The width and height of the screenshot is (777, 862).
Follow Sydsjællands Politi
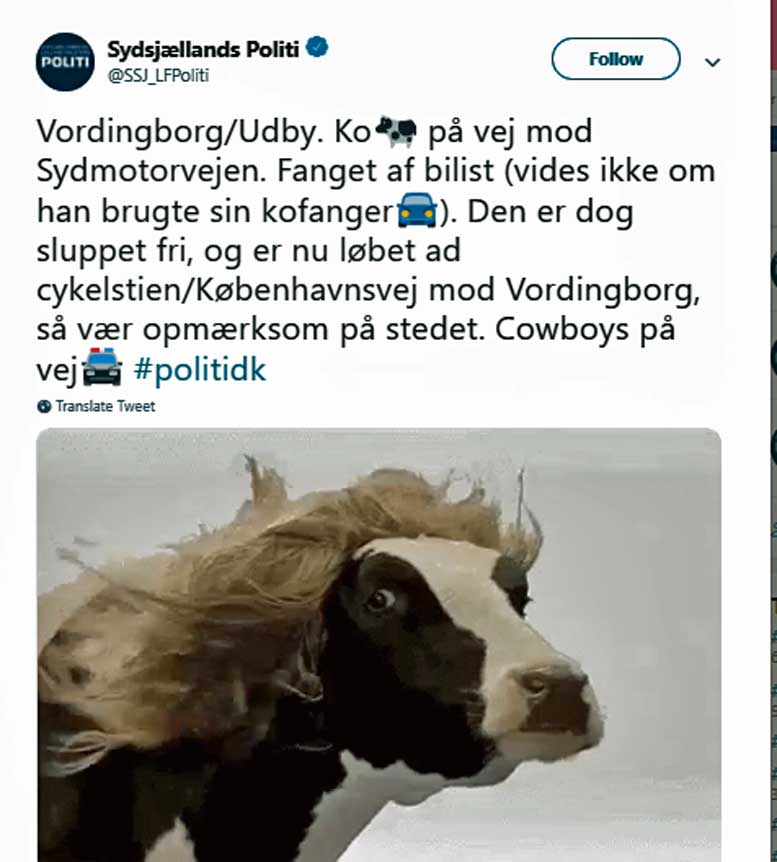615,60
